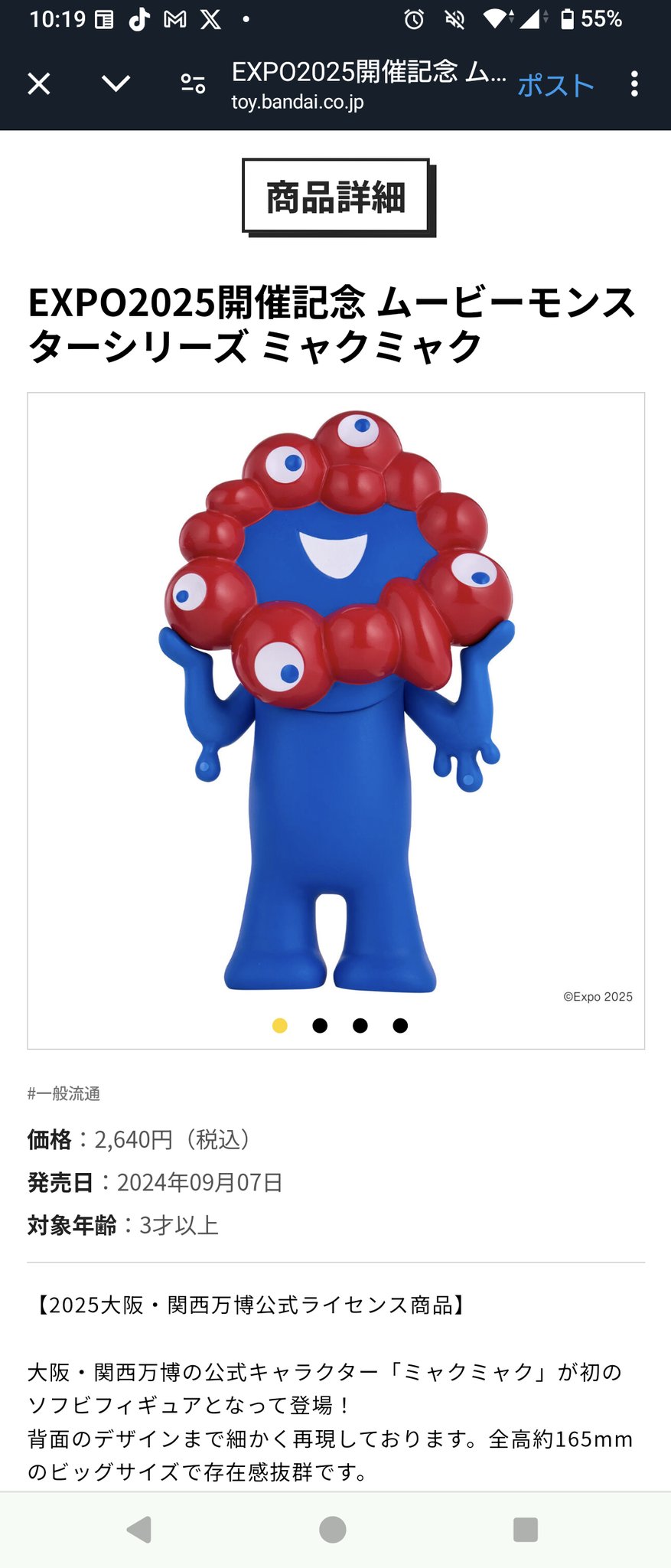Minimize the browser with the down chevron

(x=116, y=83)
